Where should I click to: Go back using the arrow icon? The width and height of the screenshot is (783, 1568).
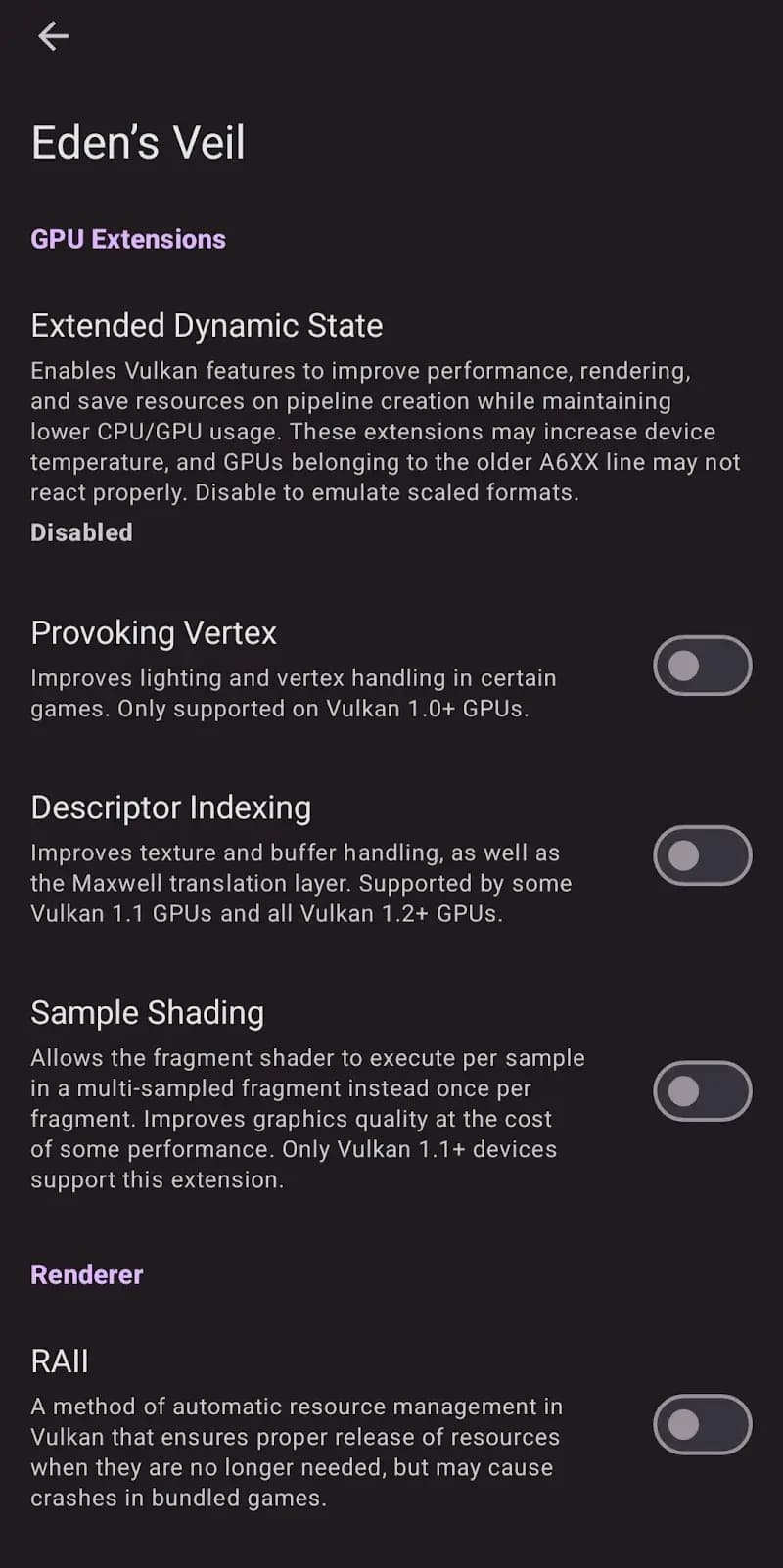pos(53,37)
